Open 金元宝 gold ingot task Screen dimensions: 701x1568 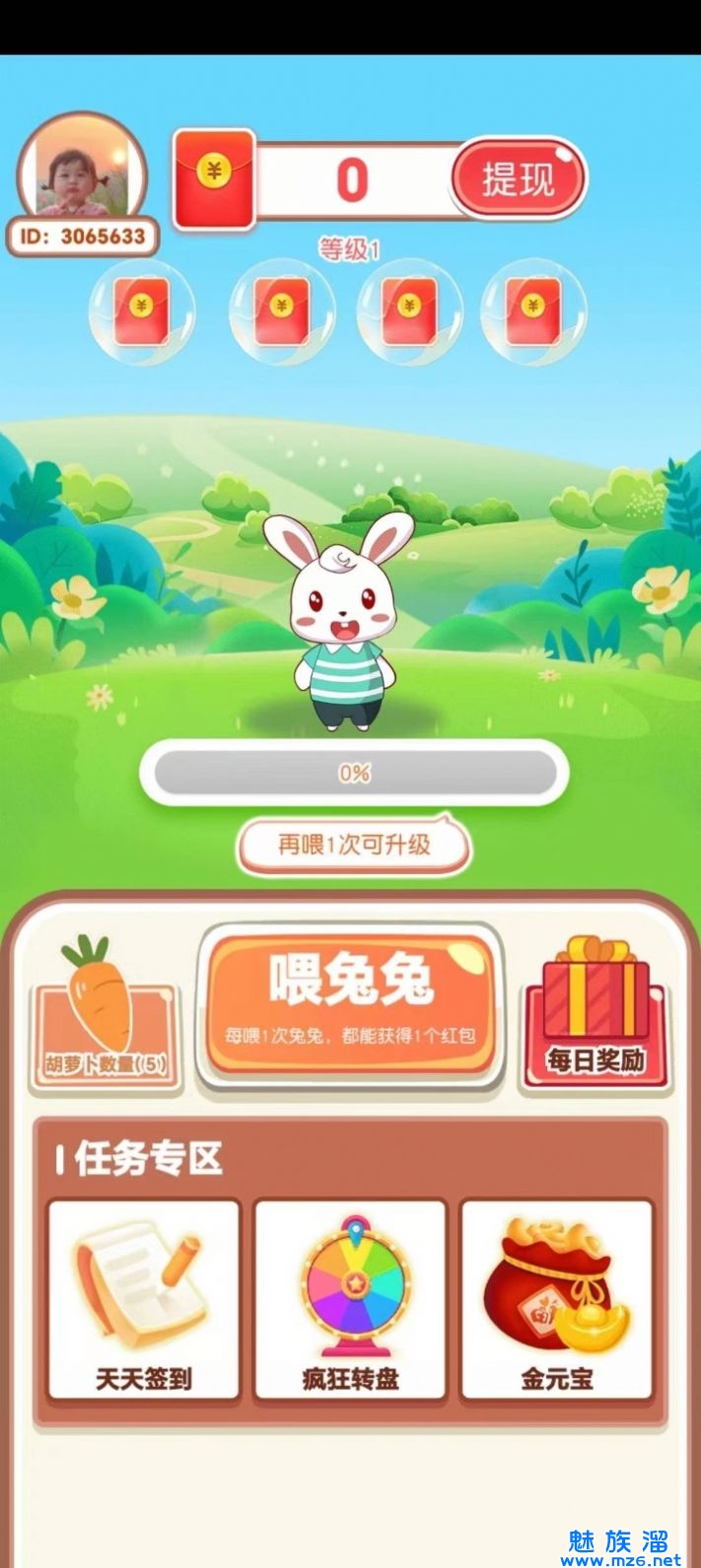[557, 1299]
